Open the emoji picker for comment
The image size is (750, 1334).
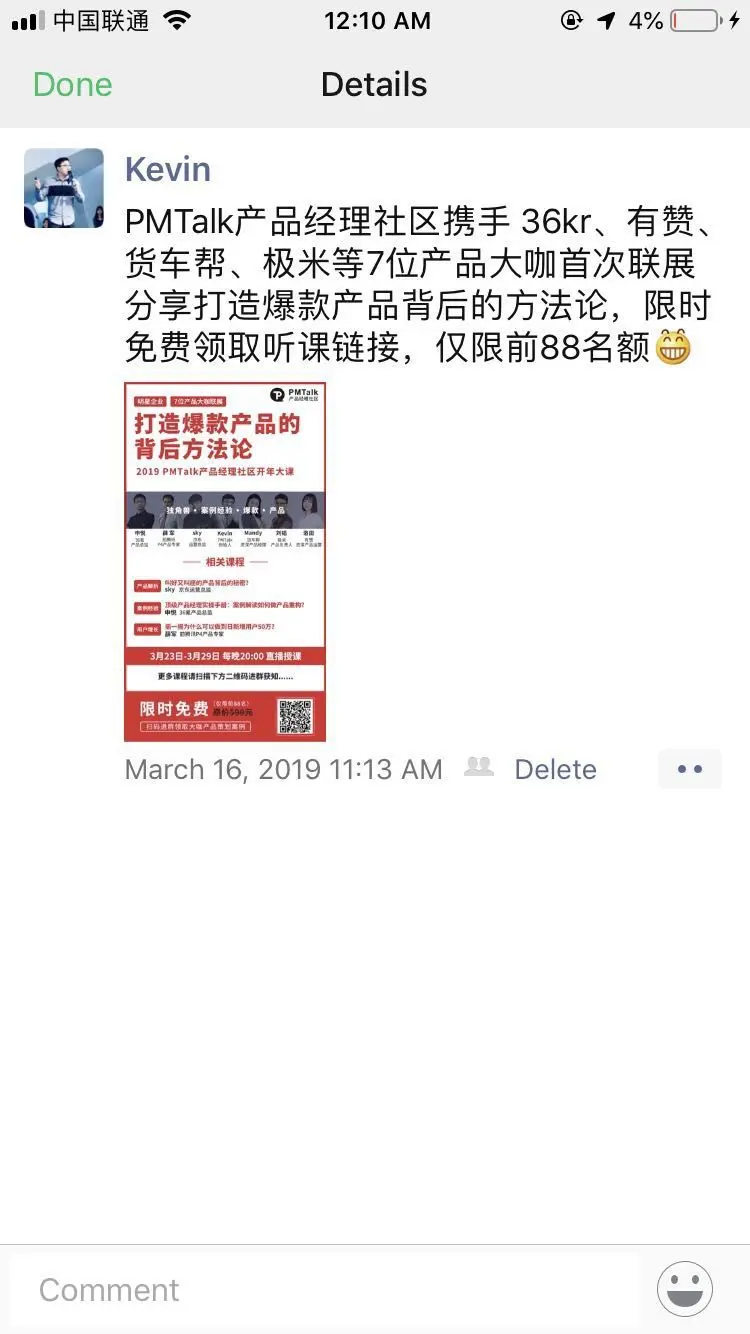pos(685,1289)
